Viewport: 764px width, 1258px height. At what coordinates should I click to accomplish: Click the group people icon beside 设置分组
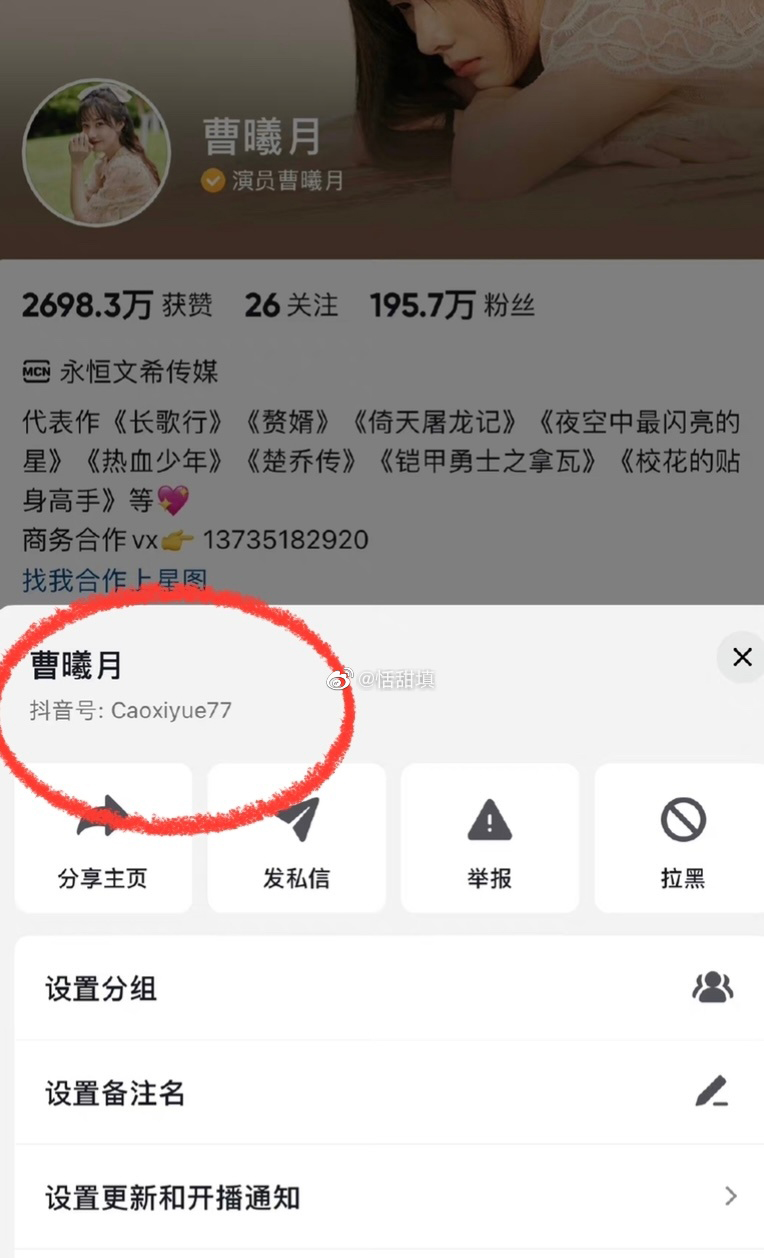click(712, 986)
